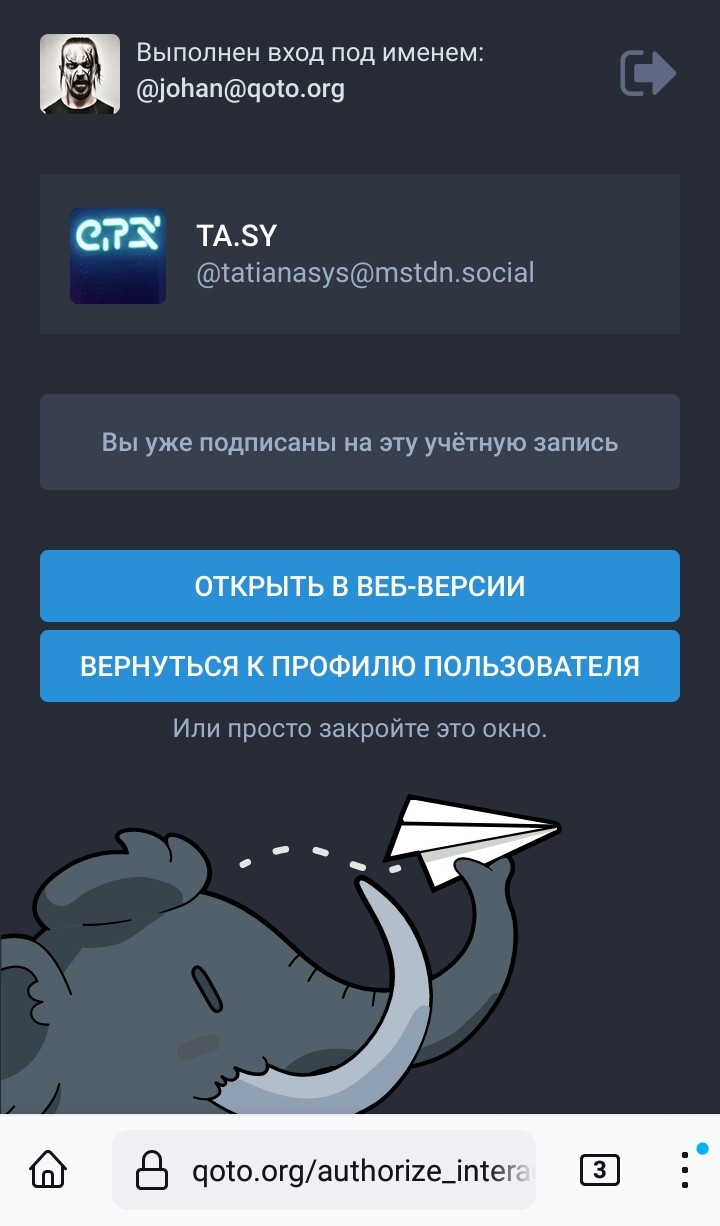Go to the browser home page
720x1226 pixels.
pyautogui.click(x=48, y=1169)
